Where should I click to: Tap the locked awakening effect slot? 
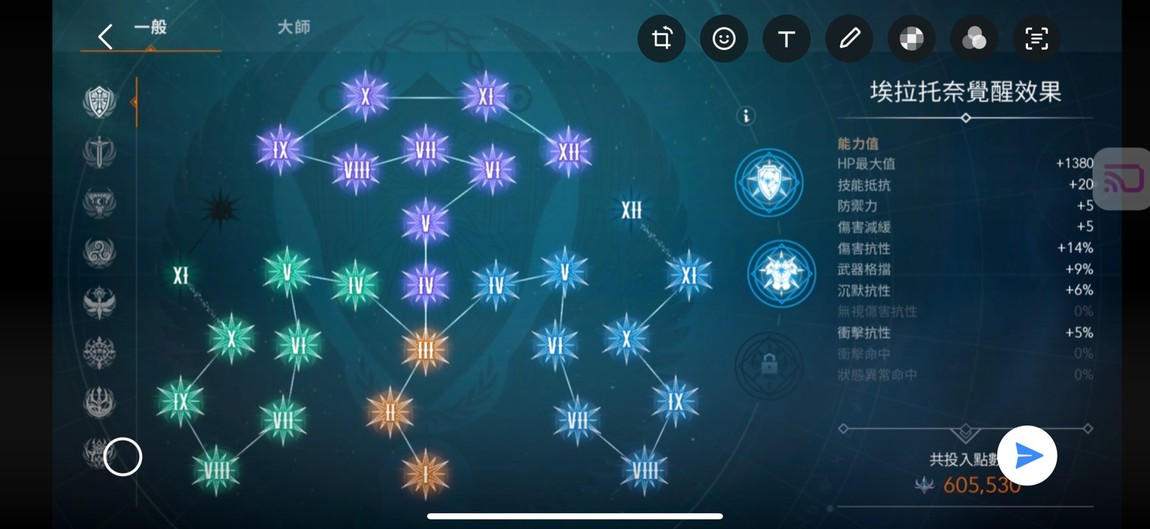coord(768,364)
